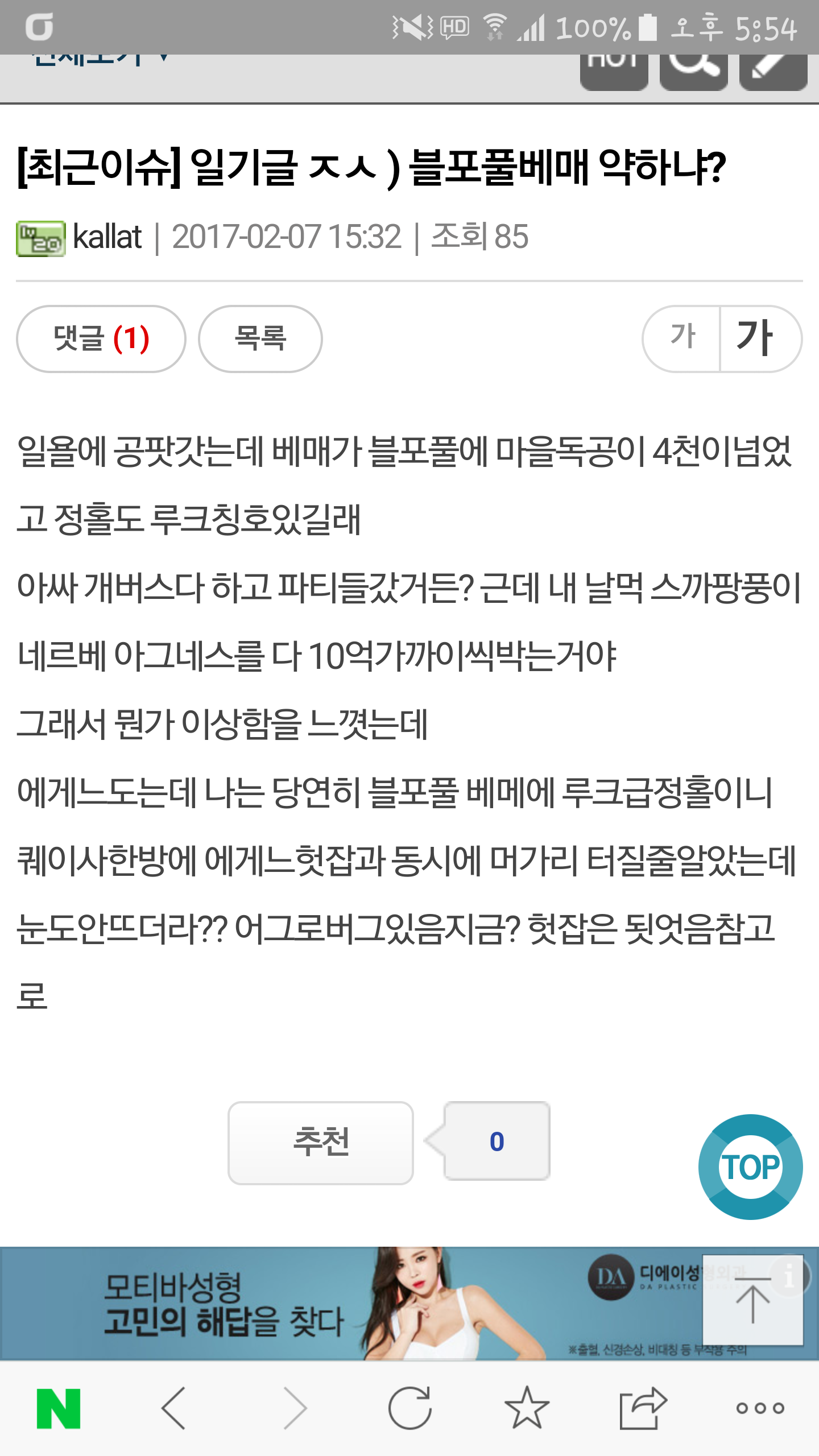Increase font size with the large 가
The image size is (819, 1456).
[756, 338]
